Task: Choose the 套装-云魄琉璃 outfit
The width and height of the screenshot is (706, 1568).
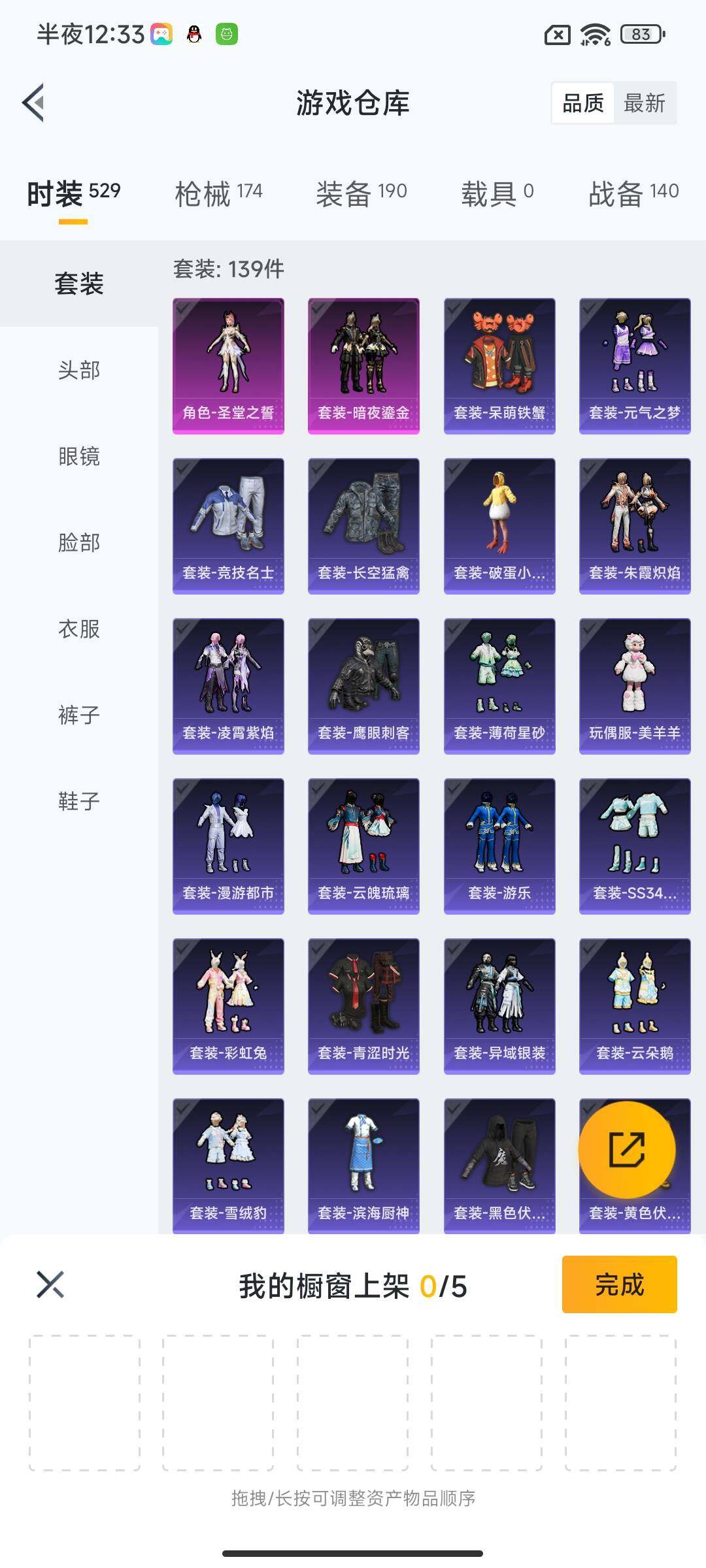Action: (x=363, y=846)
